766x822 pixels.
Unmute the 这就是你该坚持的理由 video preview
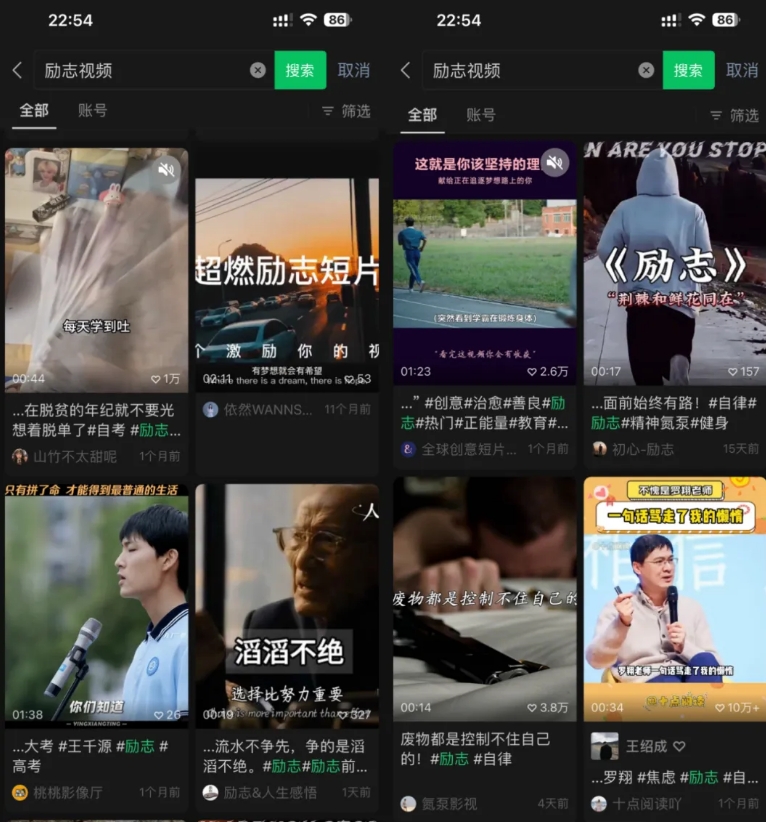click(555, 162)
